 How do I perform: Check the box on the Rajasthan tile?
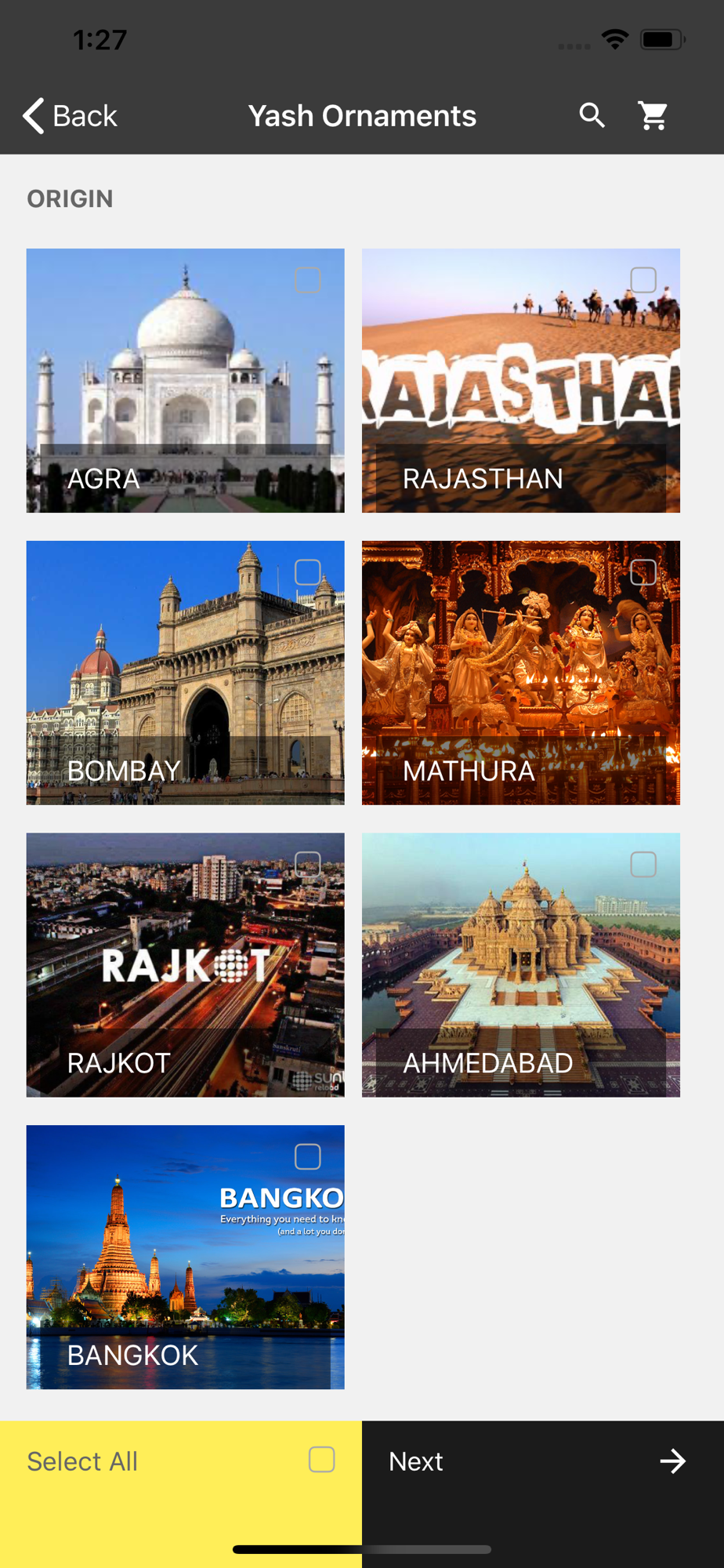tap(643, 280)
